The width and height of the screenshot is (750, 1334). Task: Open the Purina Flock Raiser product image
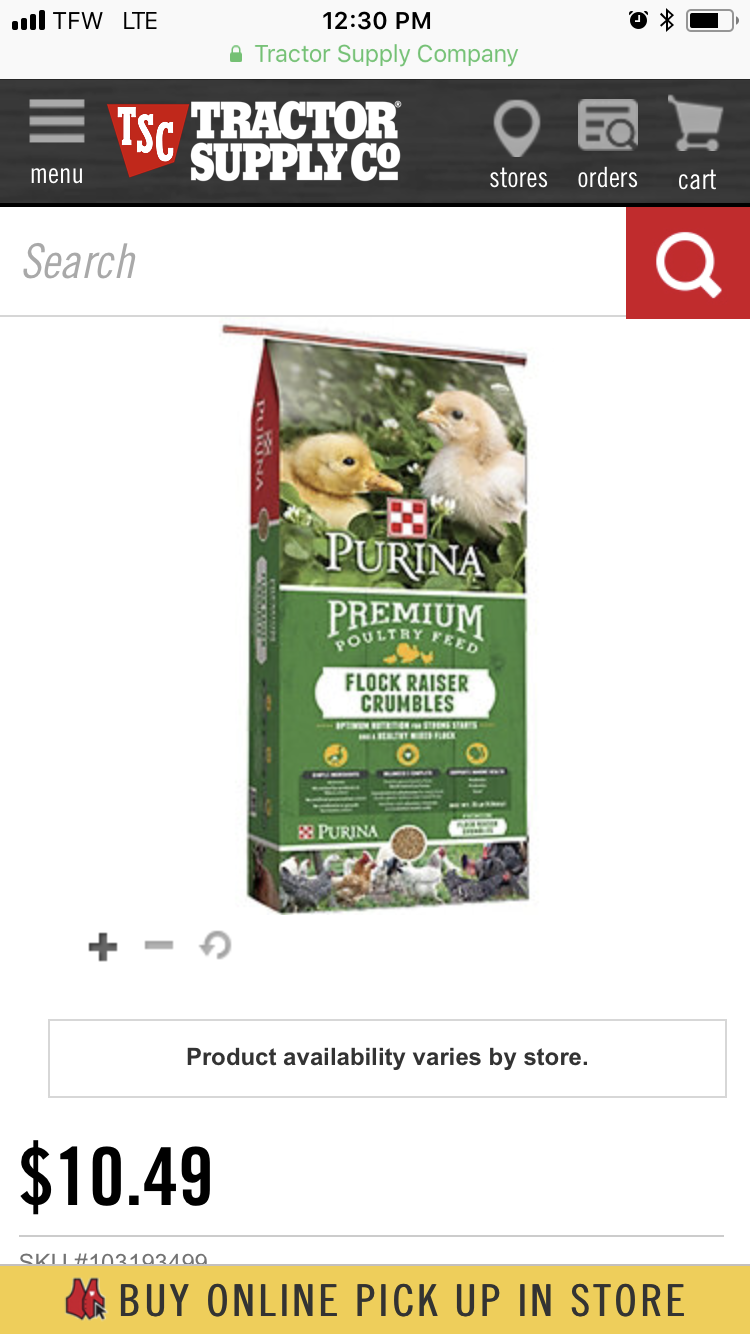click(388, 620)
